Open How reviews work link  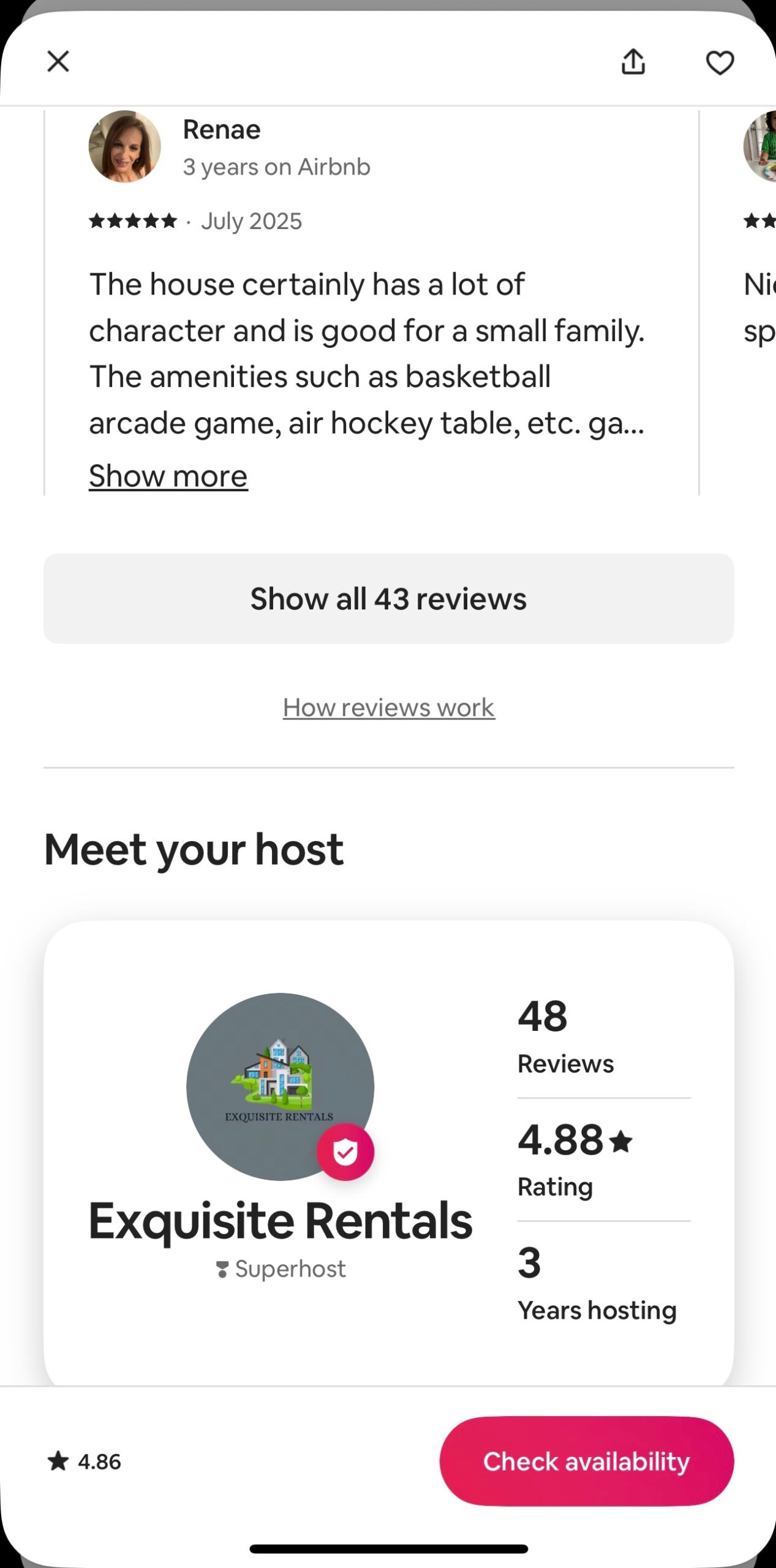coord(388,707)
